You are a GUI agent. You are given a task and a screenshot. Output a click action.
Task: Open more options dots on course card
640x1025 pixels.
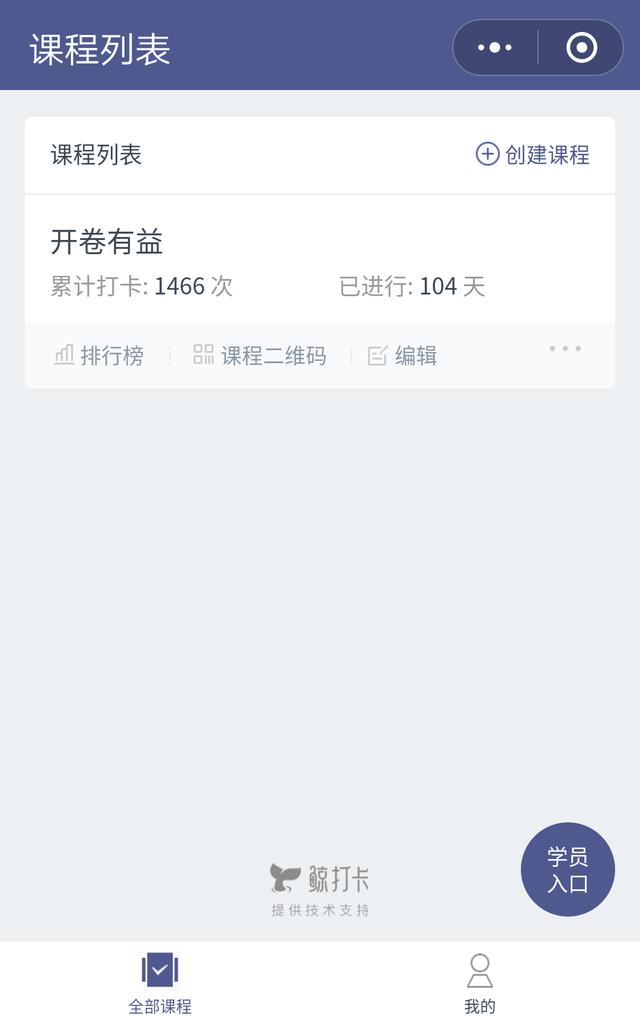565,348
